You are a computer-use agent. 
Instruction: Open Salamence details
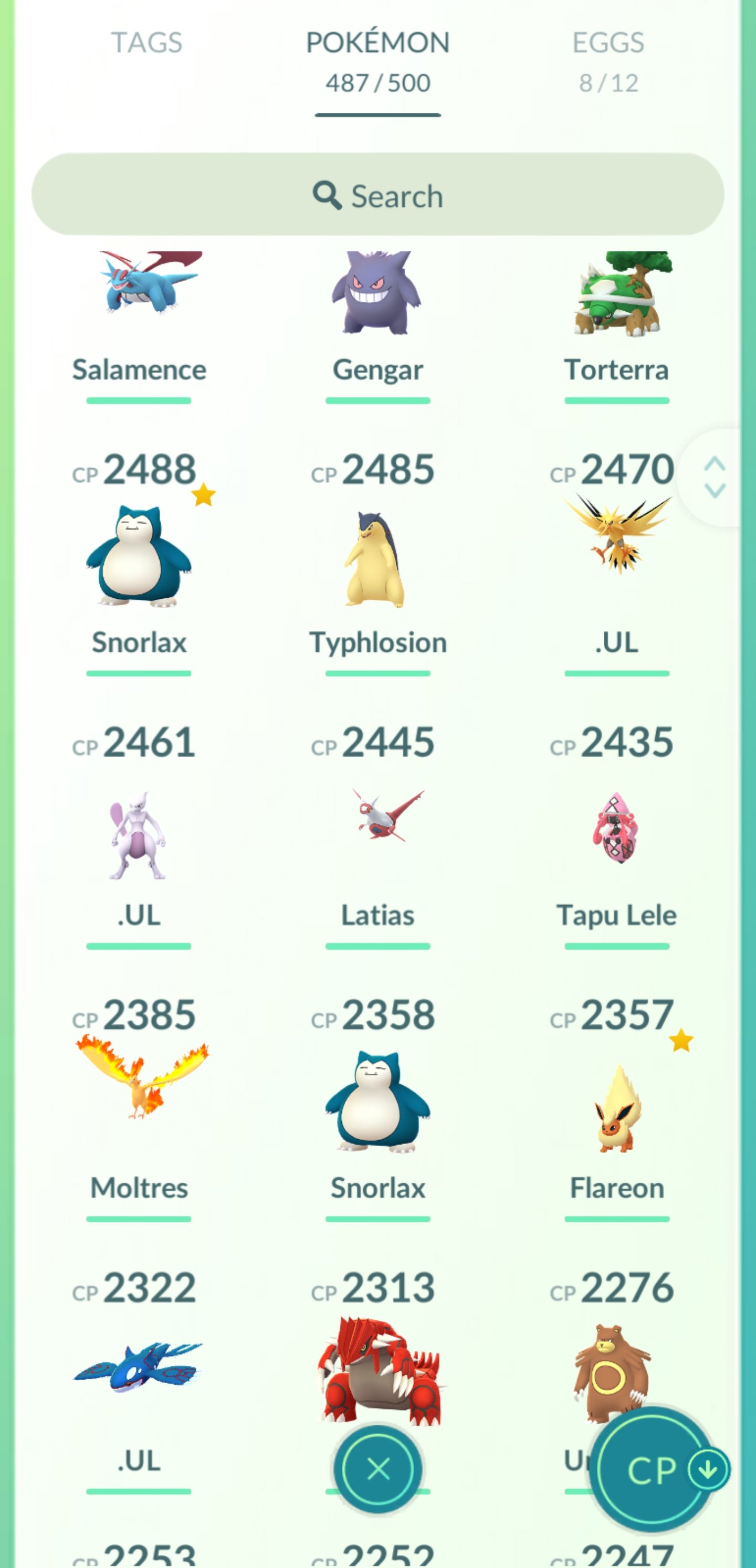(x=139, y=304)
